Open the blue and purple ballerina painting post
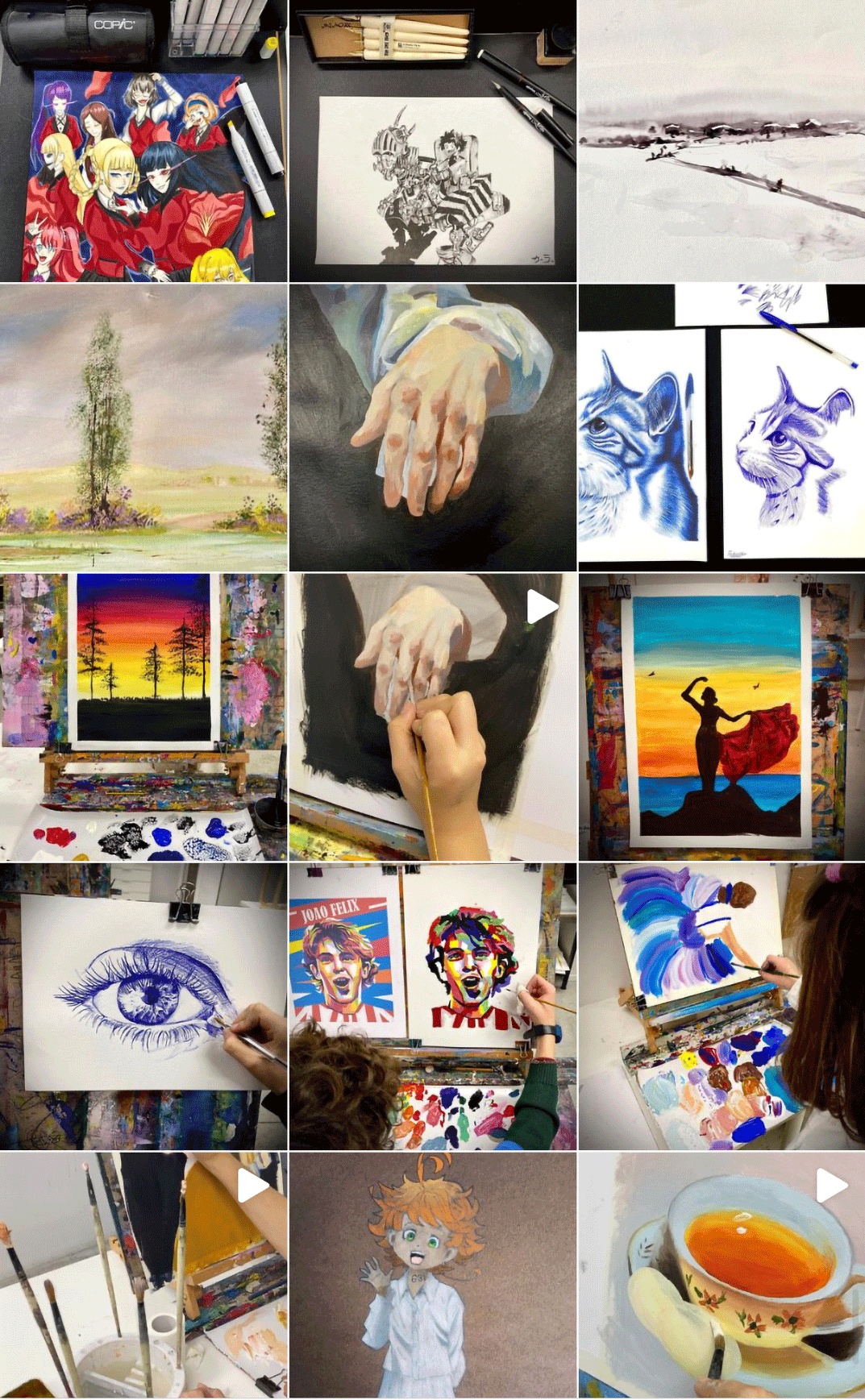The width and height of the screenshot is (865, 1400). 722,1007
